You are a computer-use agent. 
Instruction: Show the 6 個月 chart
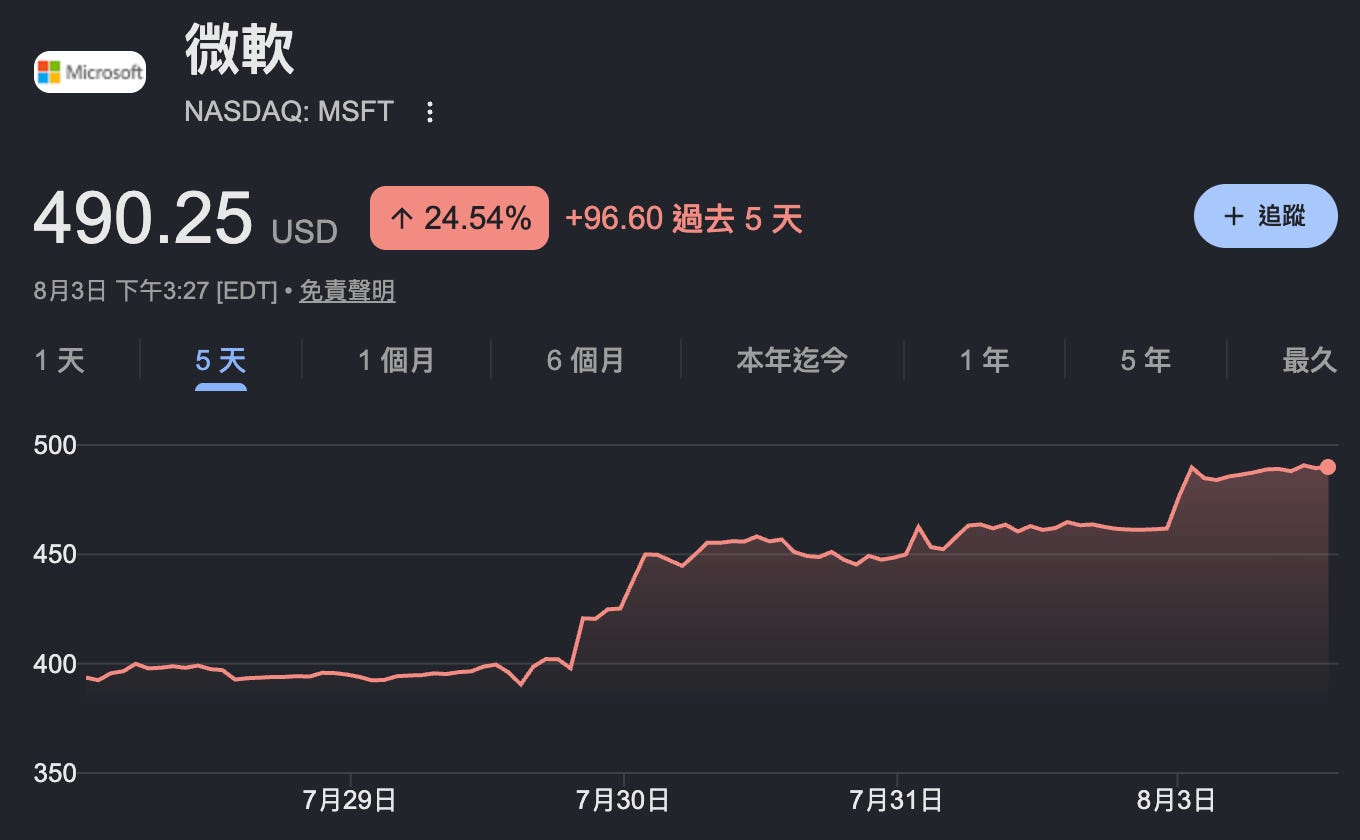(x=585, y=360)
